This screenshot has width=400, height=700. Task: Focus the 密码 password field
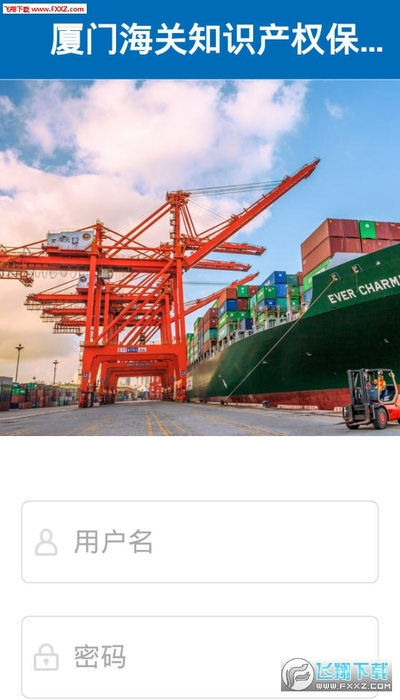pyautogui.click(x=200, y=657)
